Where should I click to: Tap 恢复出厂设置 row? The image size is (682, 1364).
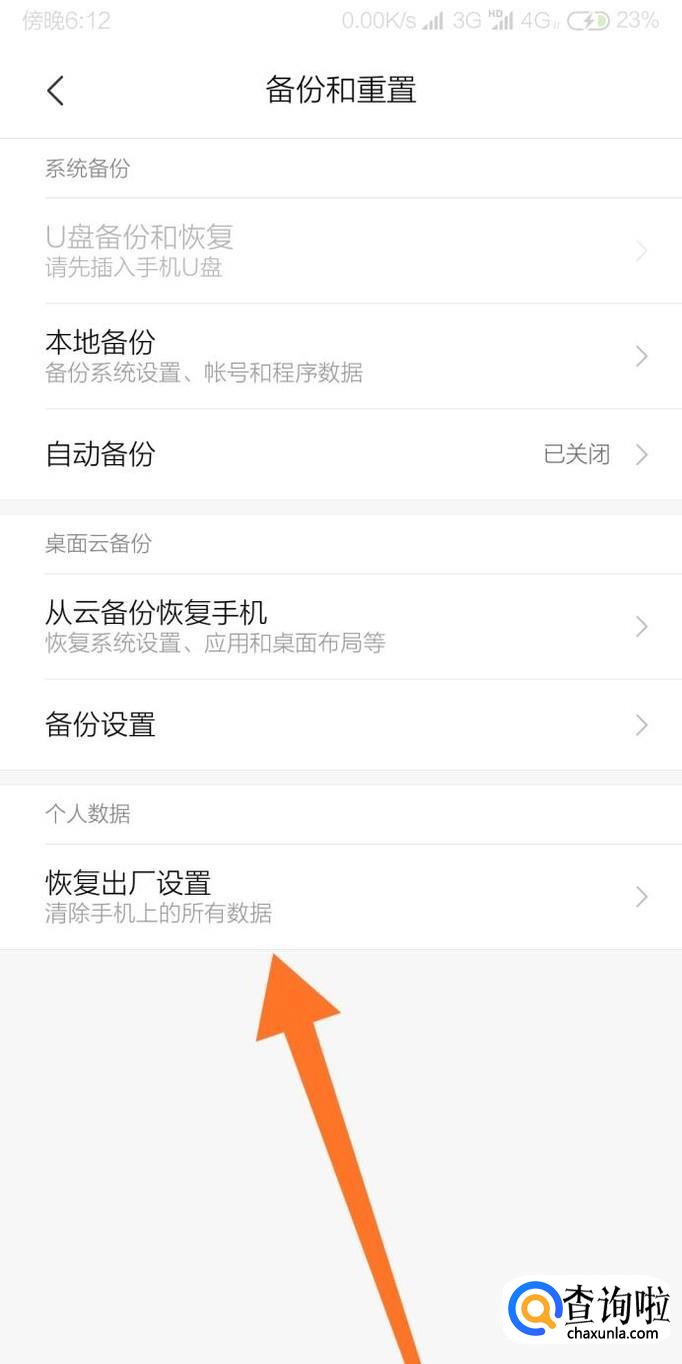coord(340,896)
